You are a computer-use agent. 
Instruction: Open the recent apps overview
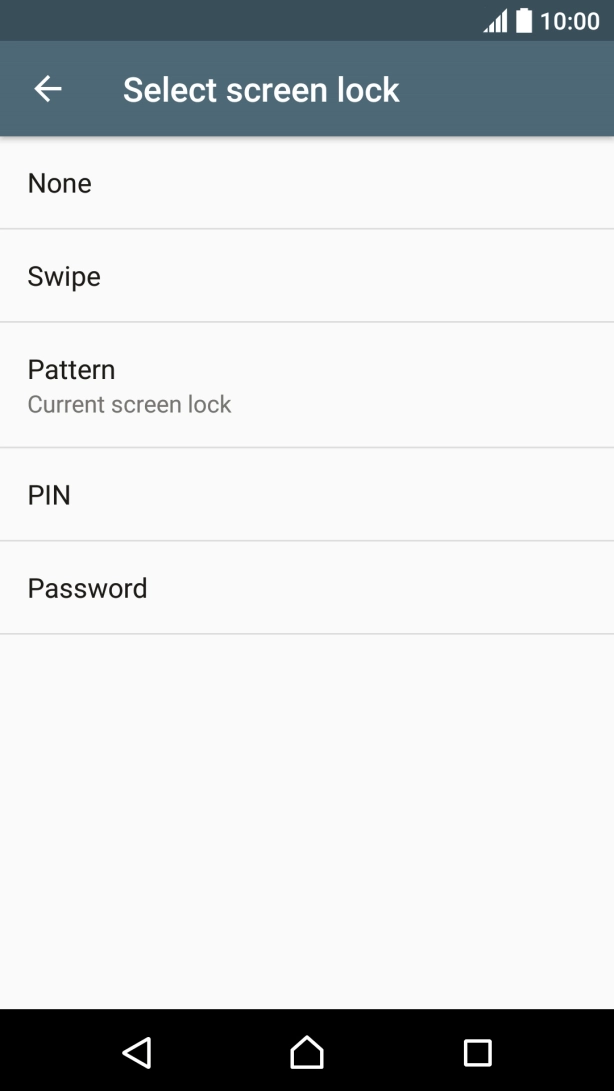[477, 1051]
